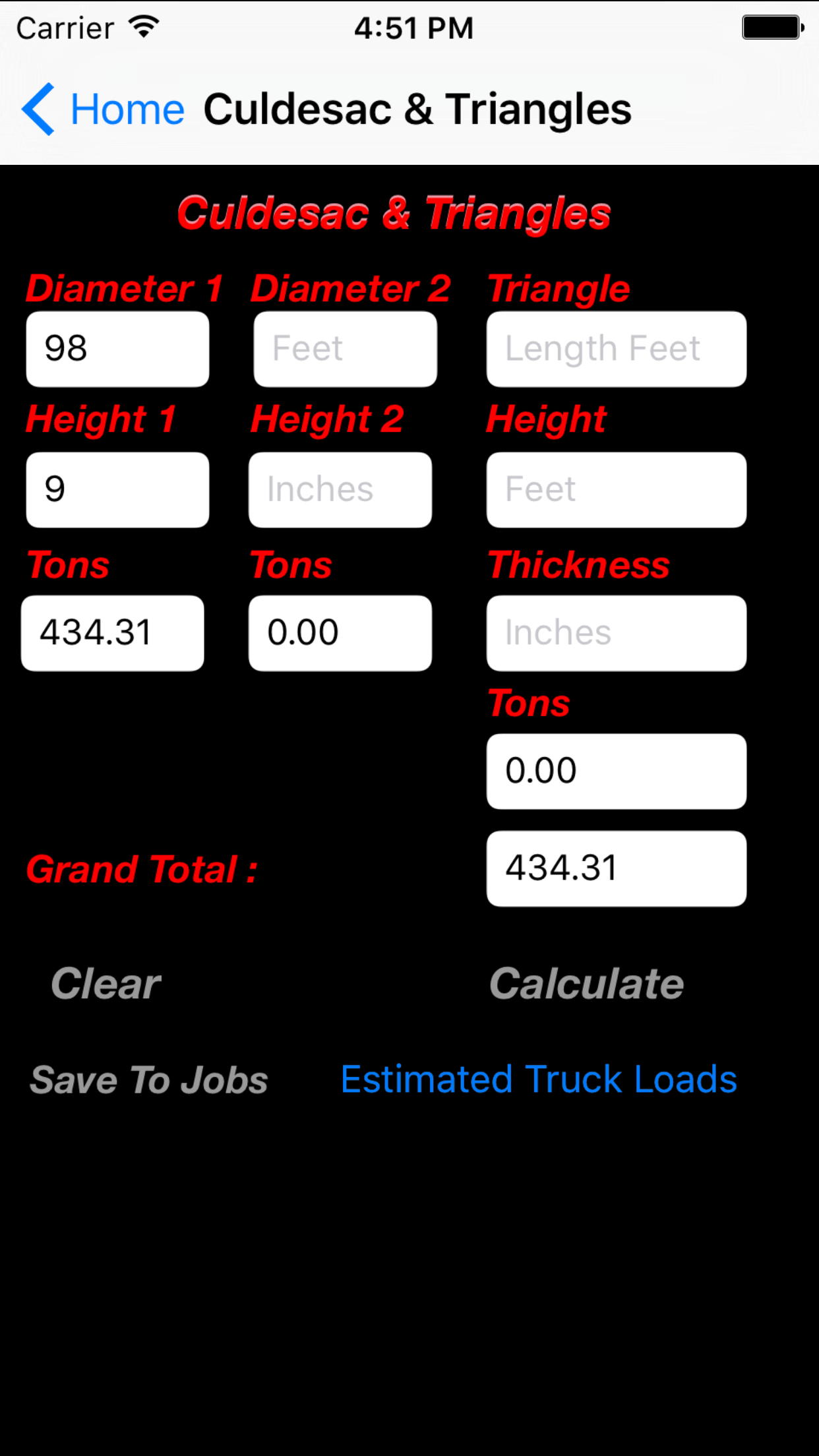Edit the Height 1 field showing 9

click(x=117, y=489)
